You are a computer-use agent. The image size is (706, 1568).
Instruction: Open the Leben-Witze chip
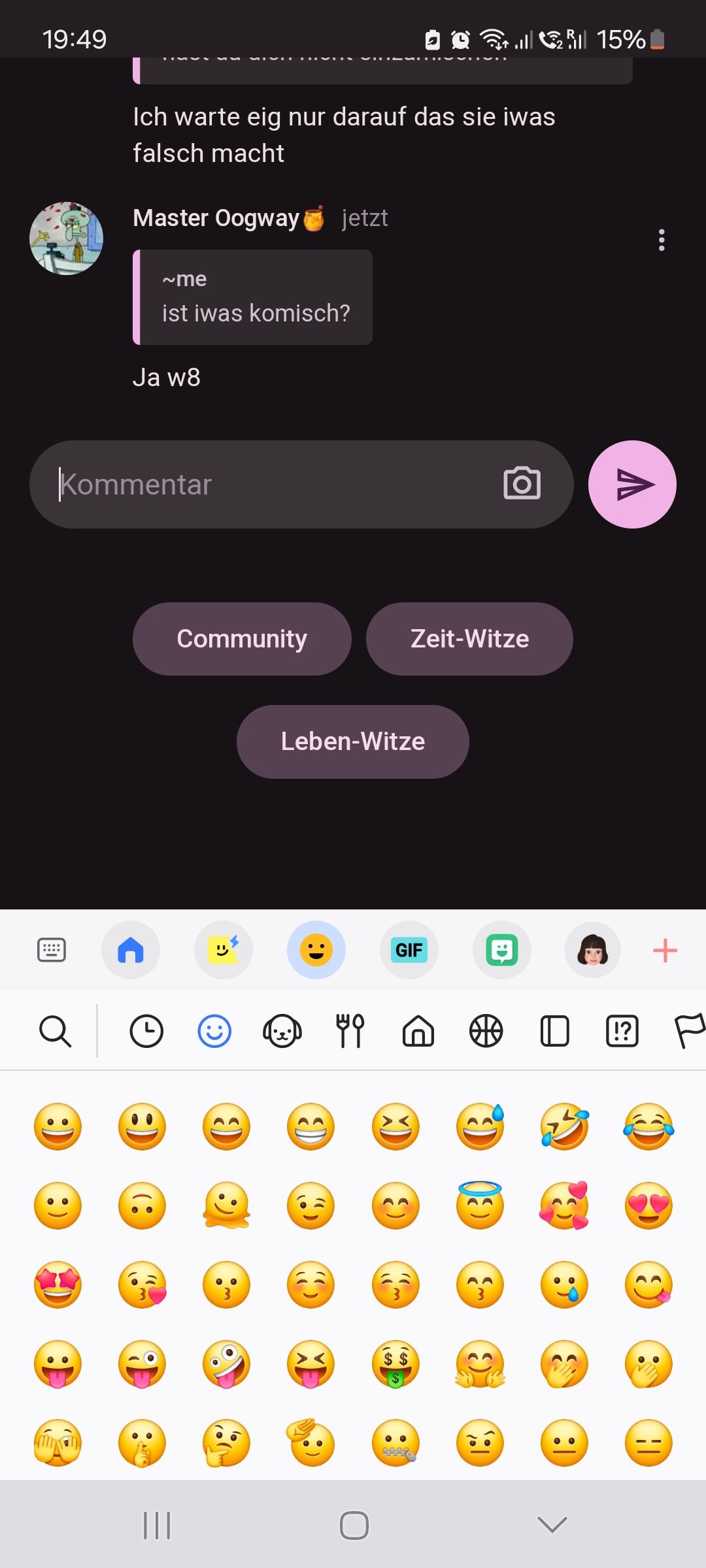click(x=353, y=742)
